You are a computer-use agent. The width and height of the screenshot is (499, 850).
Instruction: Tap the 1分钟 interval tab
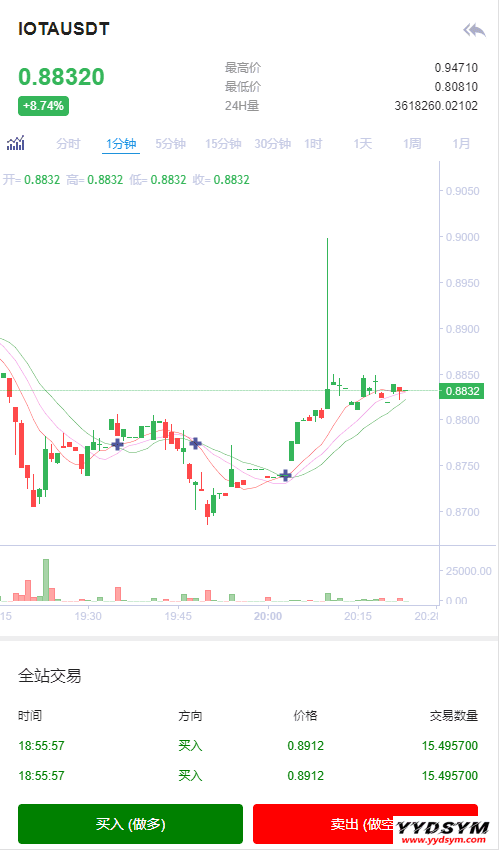pyautogui.click(x=121, y=144)
